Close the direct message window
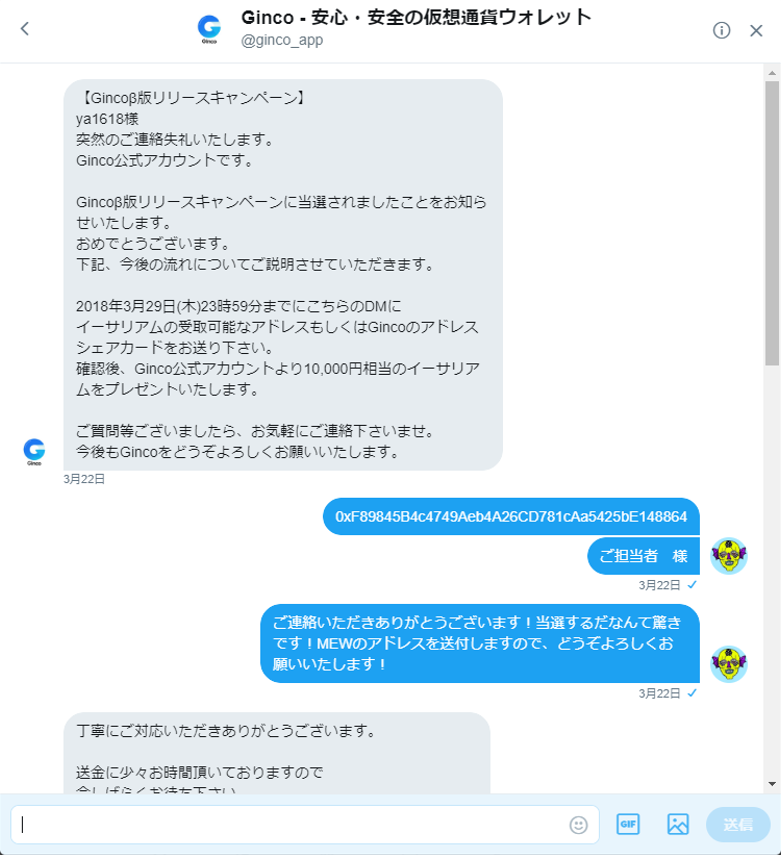 [x=756, y=30]
